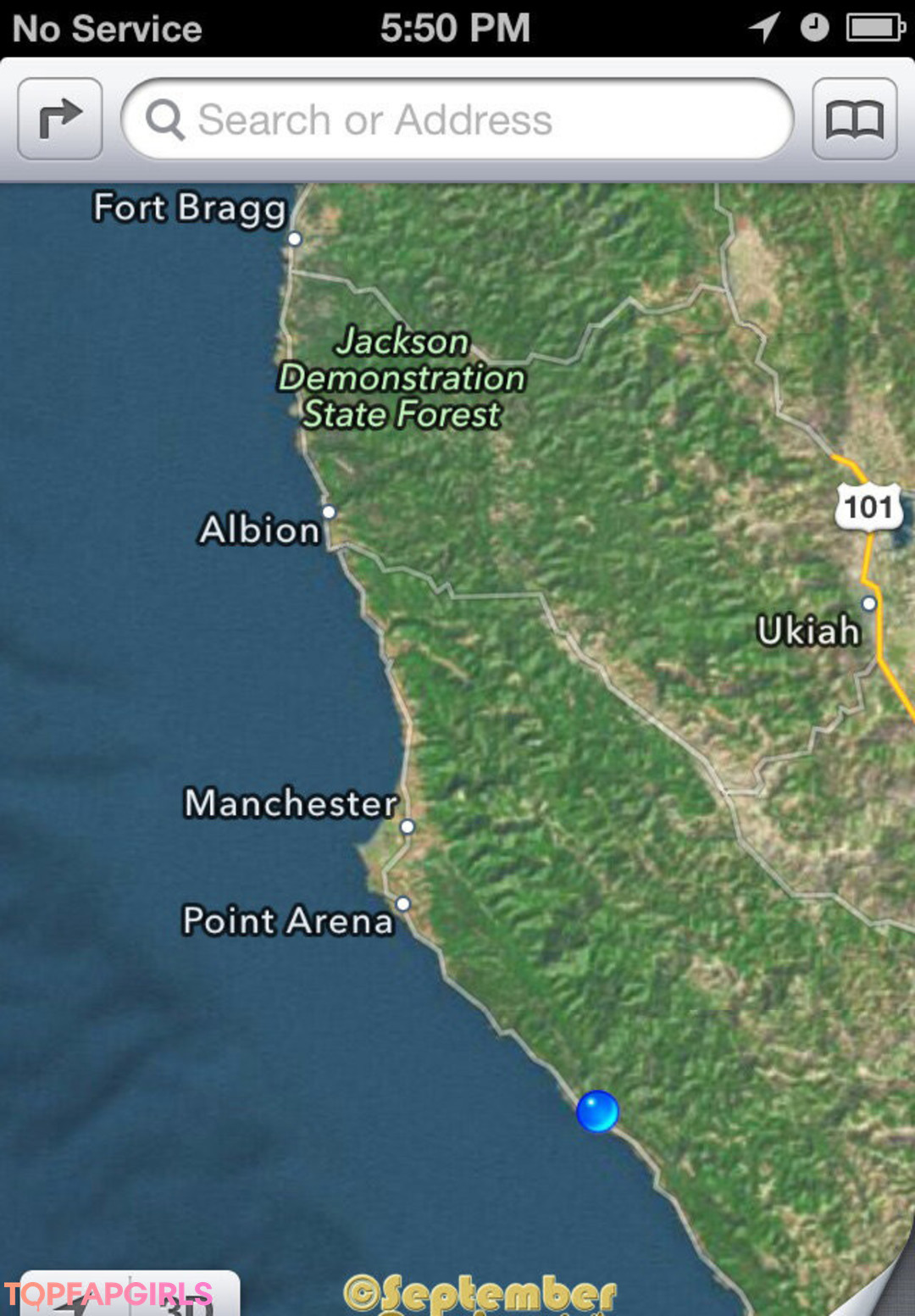Image resolution: width=915 pixels, height=1316 pixels.
Task: Open the directions arrow button
Action: coord(60,119)
